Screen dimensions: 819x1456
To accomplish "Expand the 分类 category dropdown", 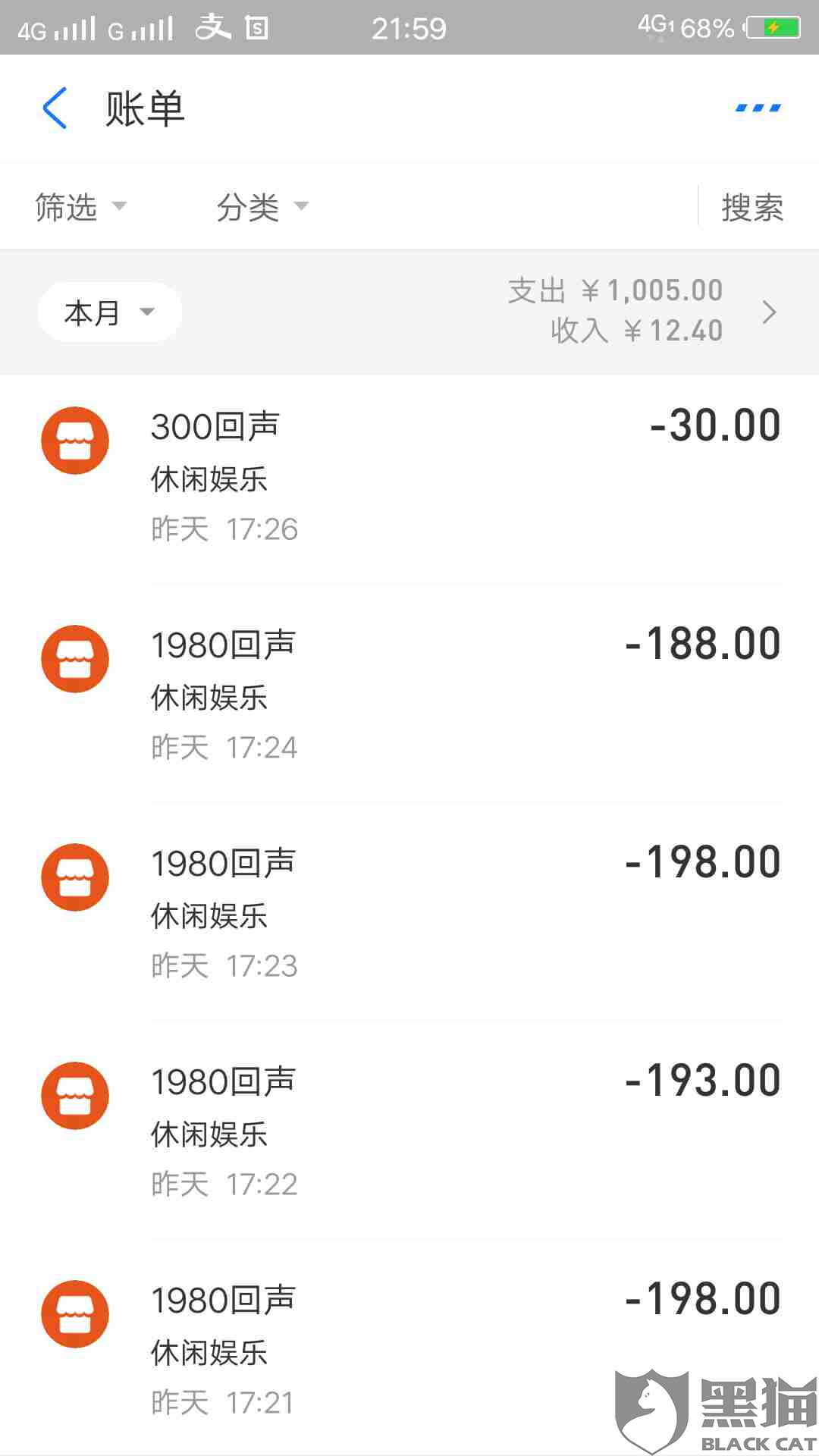I will click(x=262, y=207).
